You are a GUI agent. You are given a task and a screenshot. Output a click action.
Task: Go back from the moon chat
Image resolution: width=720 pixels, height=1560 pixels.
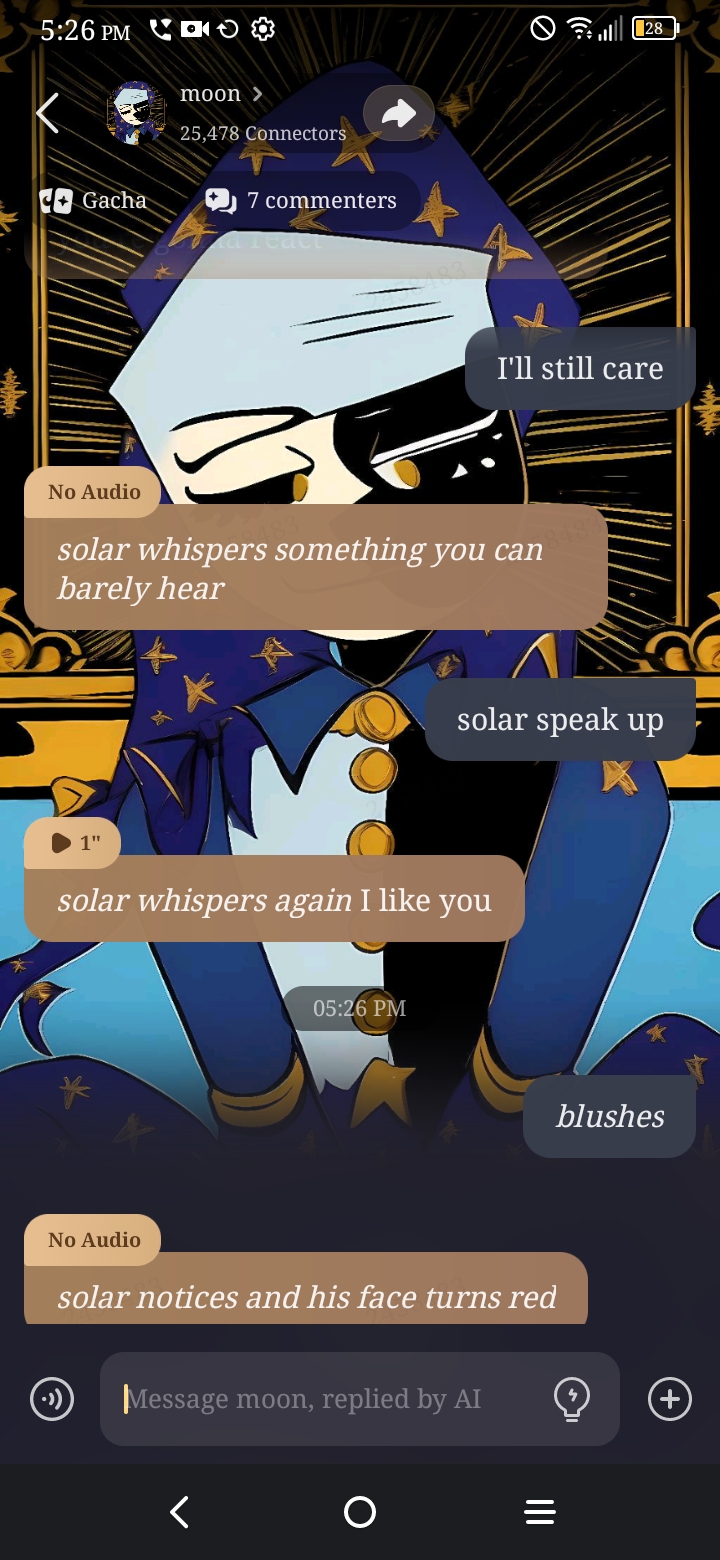point(47,113)
